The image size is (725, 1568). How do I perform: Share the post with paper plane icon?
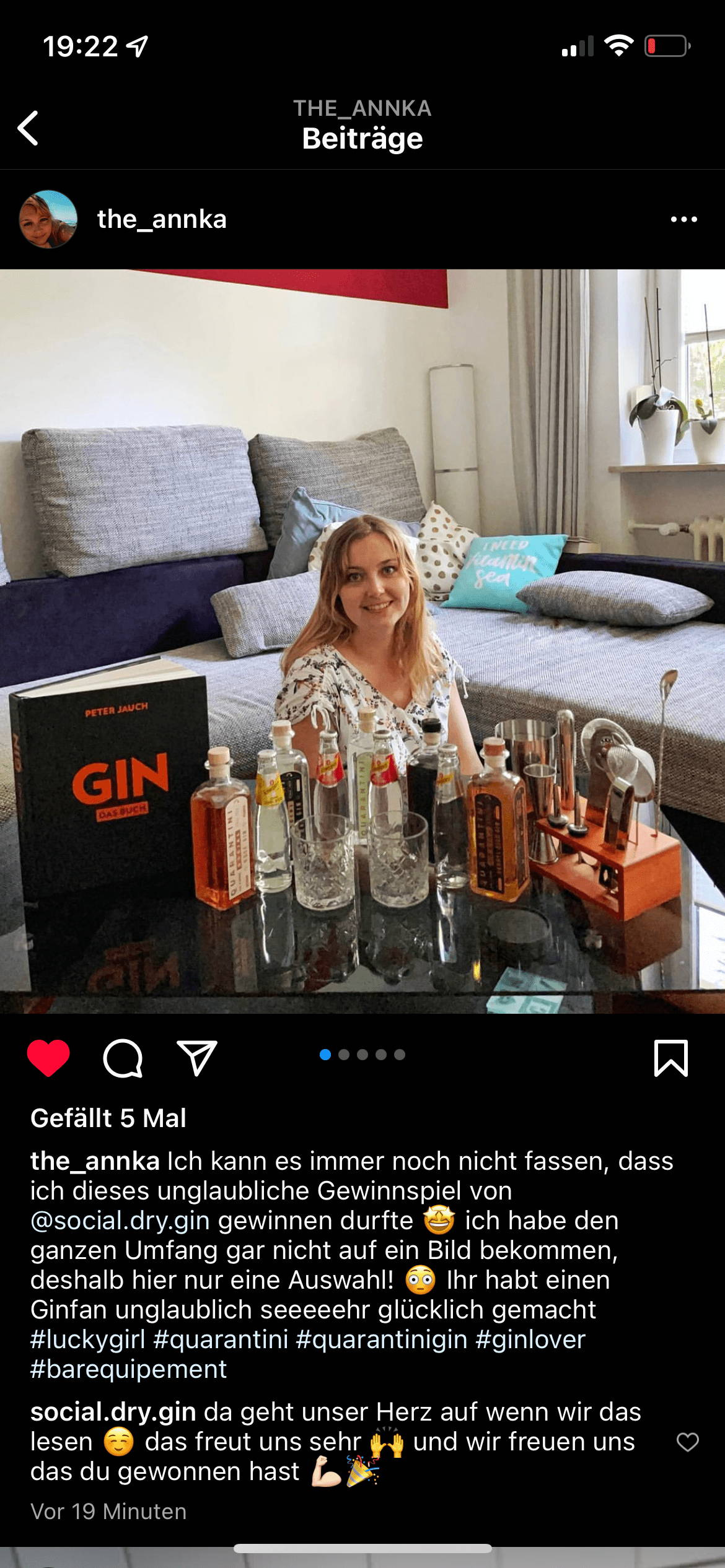coord(197,1058)
